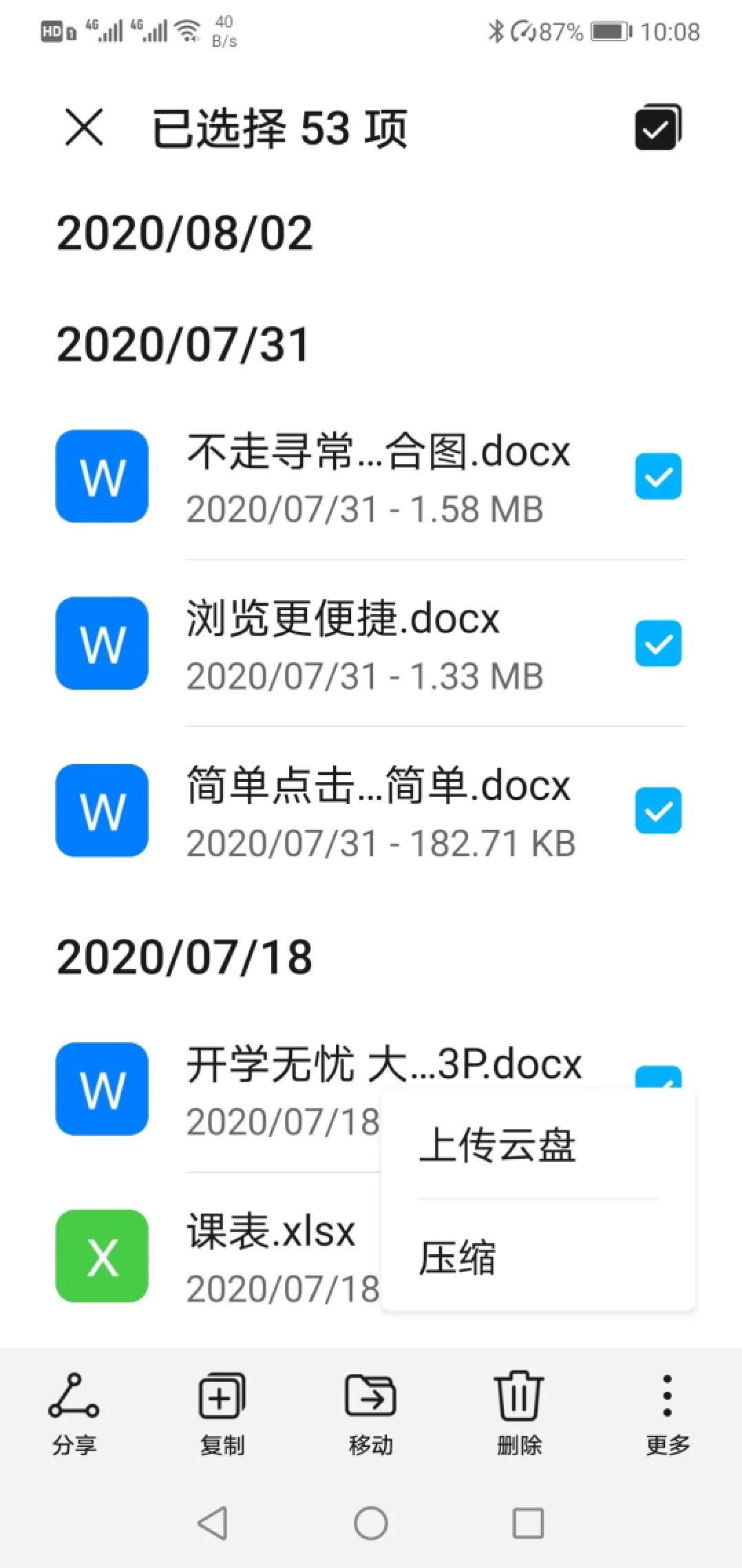The width and height of the screenshot is (742, 1568).
Task: Tap the Word icon of 不走寻常...合图.docx
Action: coord(102,476)
